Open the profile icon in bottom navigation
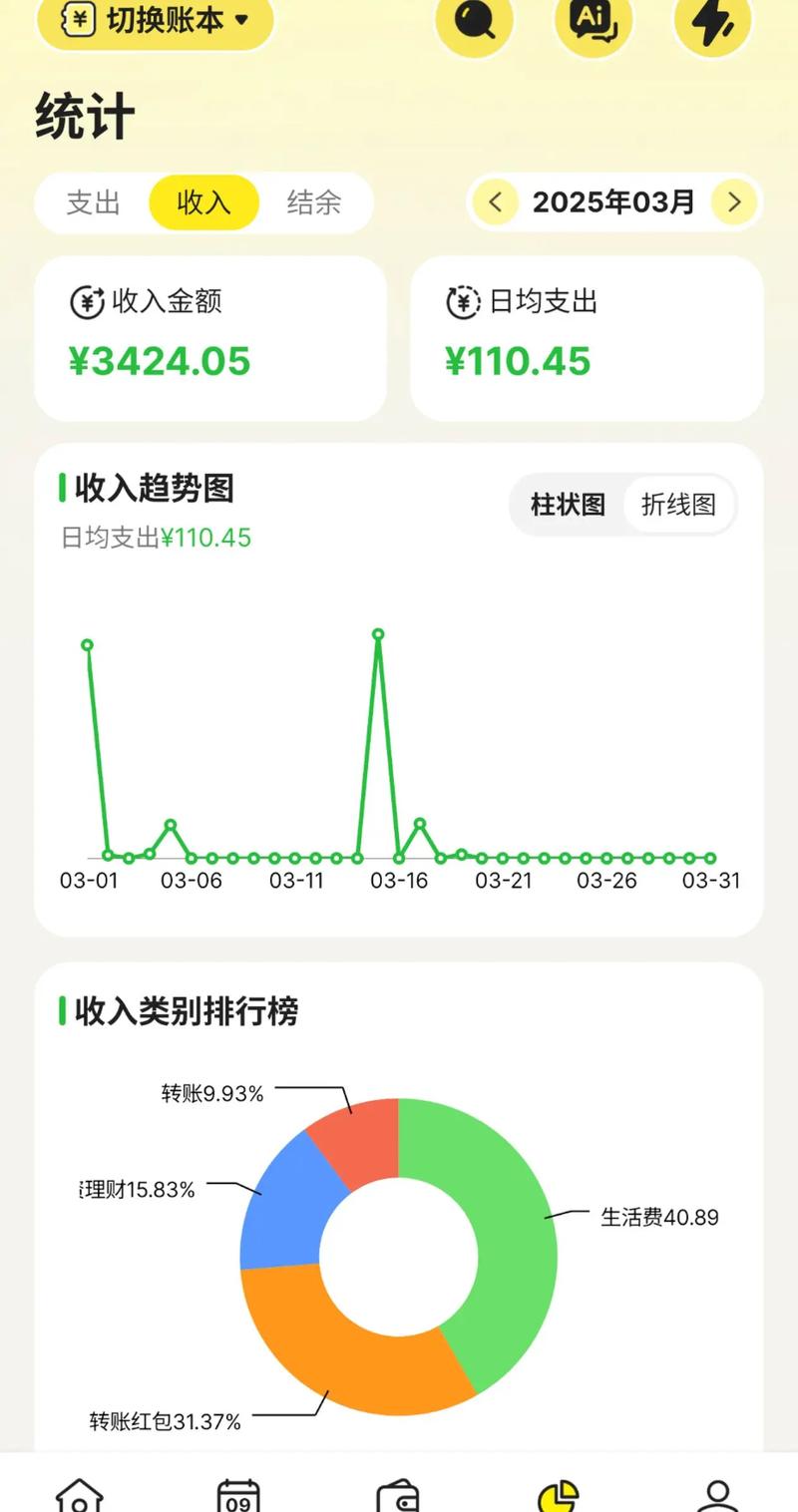The height and width of the screenshot is (1512, 798). (x=715, y=1493)
